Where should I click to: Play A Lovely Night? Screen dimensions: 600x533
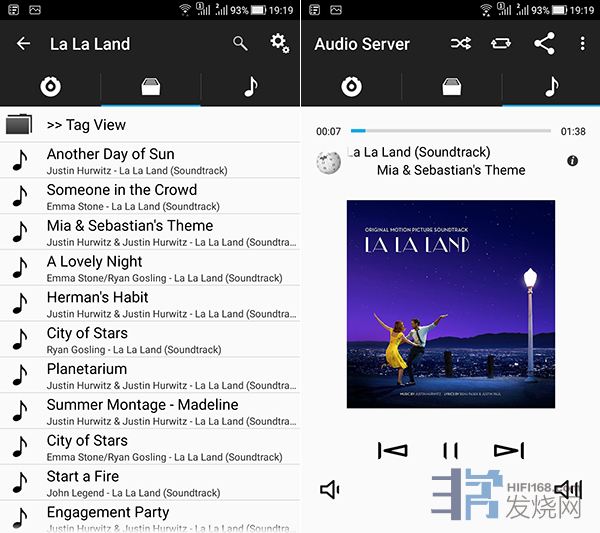coord(150,268)
